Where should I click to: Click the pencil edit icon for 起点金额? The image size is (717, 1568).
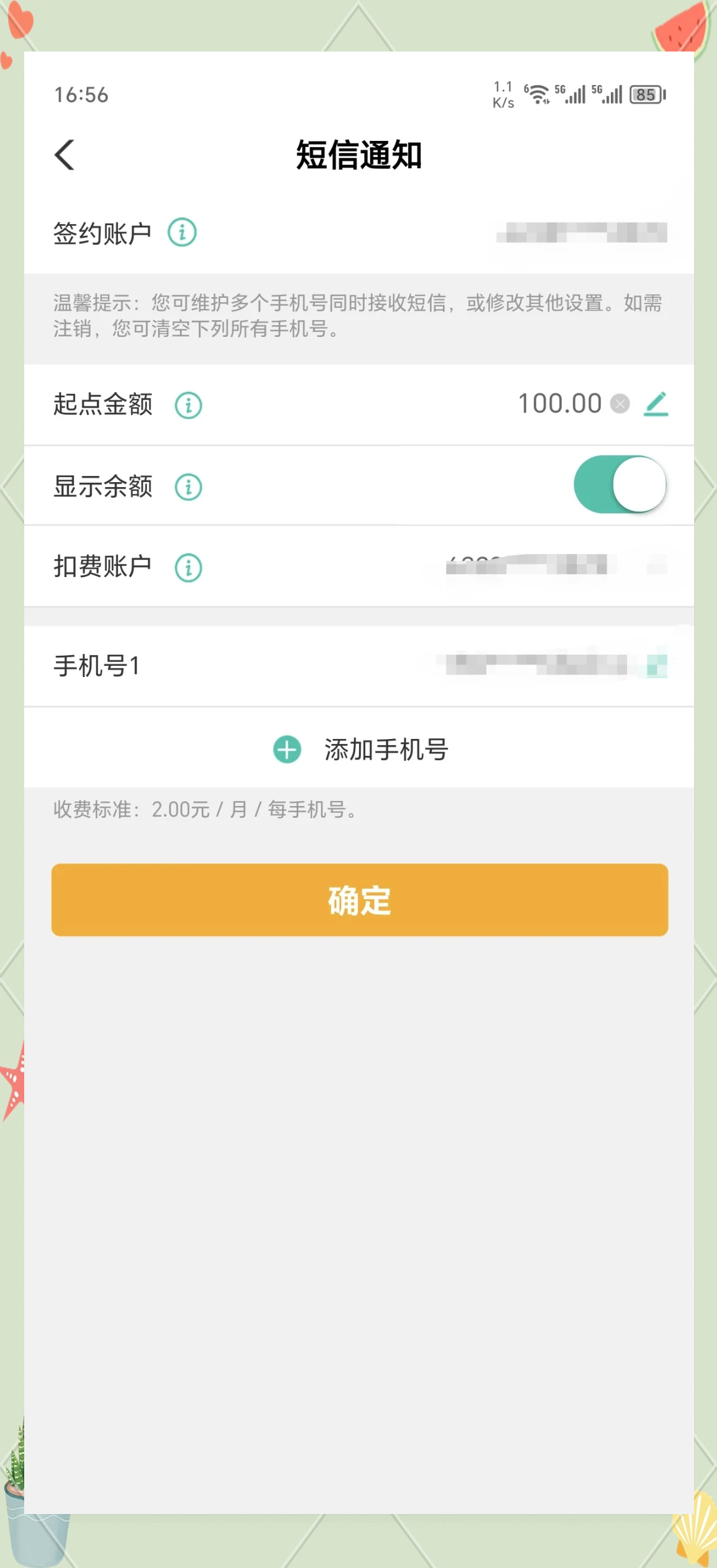click(656, 402)
